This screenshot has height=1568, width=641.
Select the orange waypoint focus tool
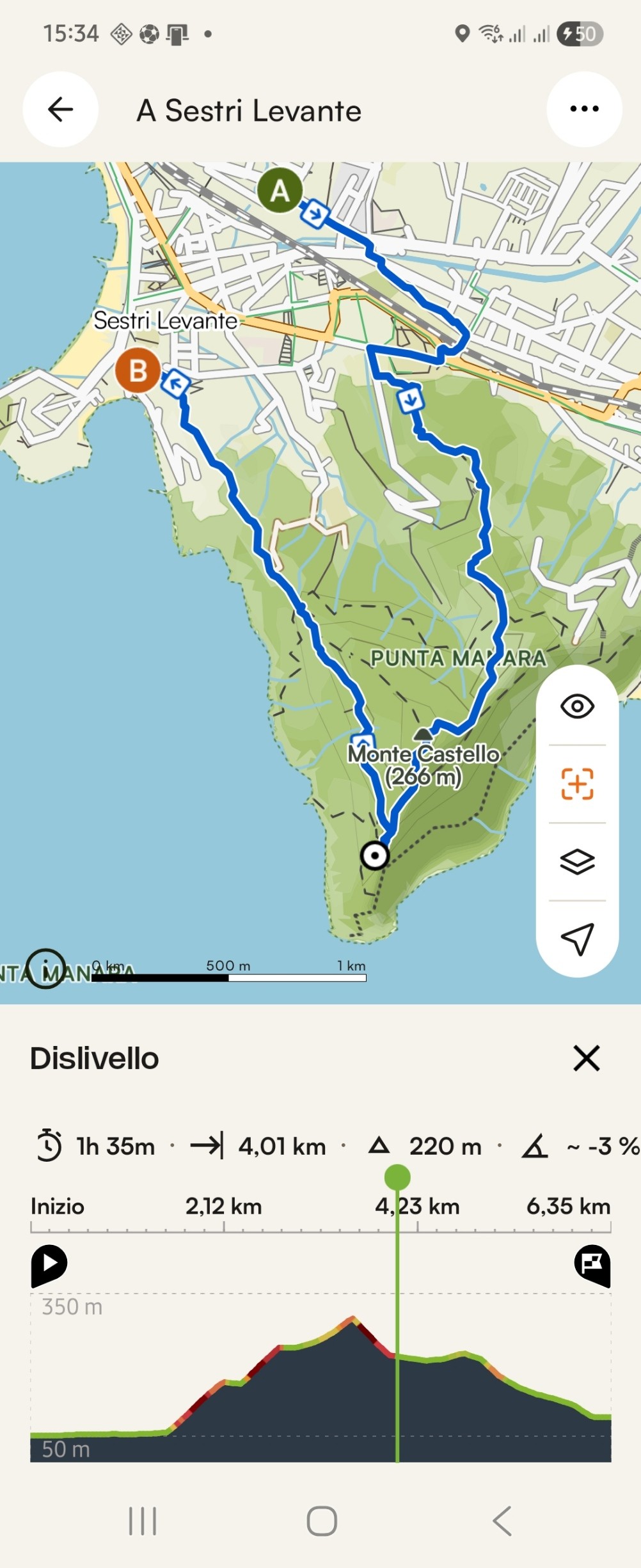coord(576,783)
